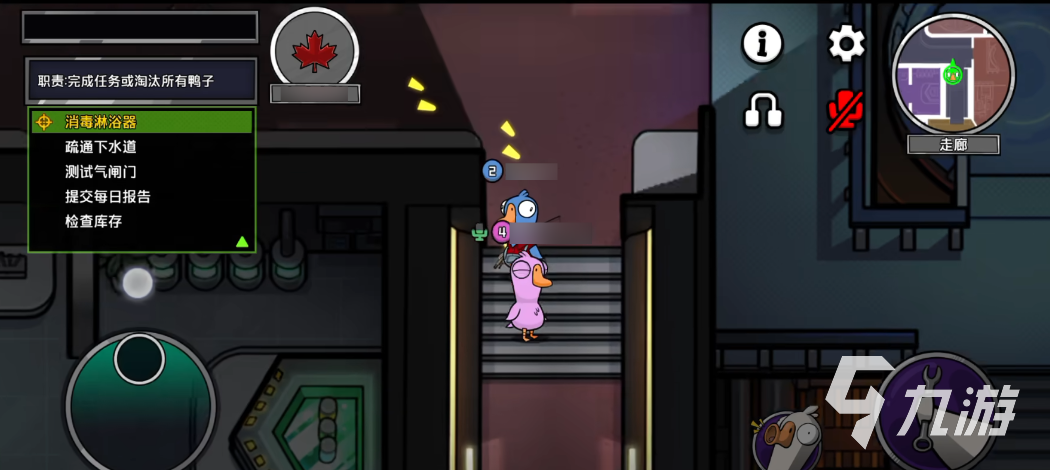Viewport: 1050px width, 470px height.
Task: Open the info panel
Action: coord(762,43)
